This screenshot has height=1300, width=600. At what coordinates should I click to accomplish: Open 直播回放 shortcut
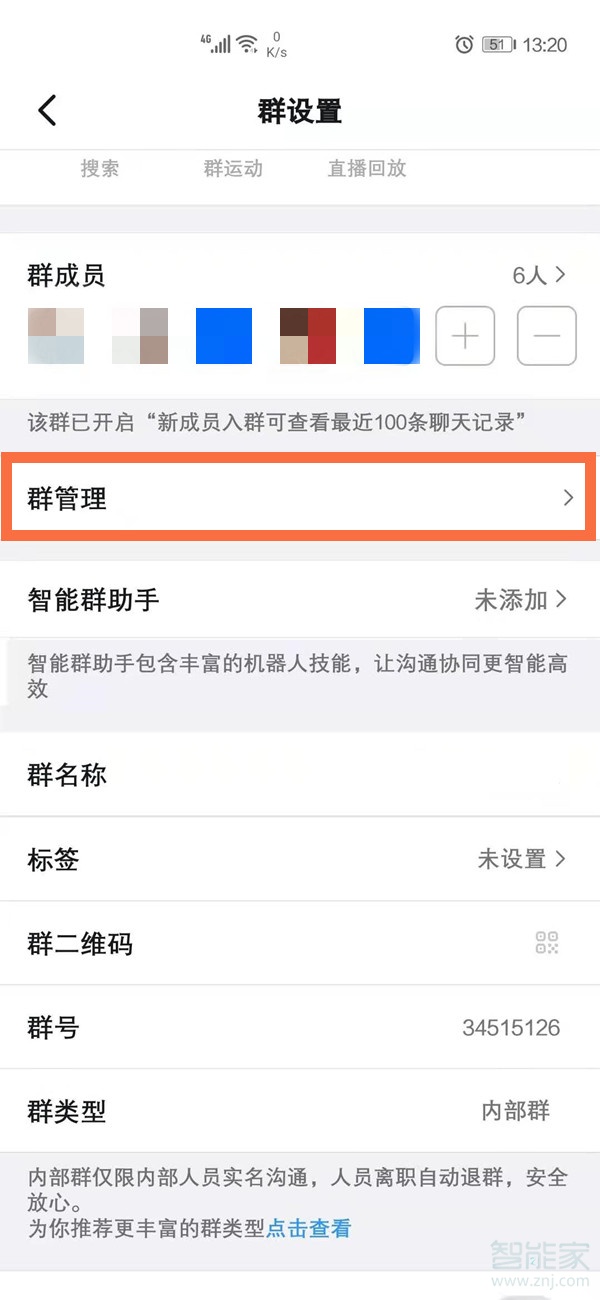tap(367, 169)
